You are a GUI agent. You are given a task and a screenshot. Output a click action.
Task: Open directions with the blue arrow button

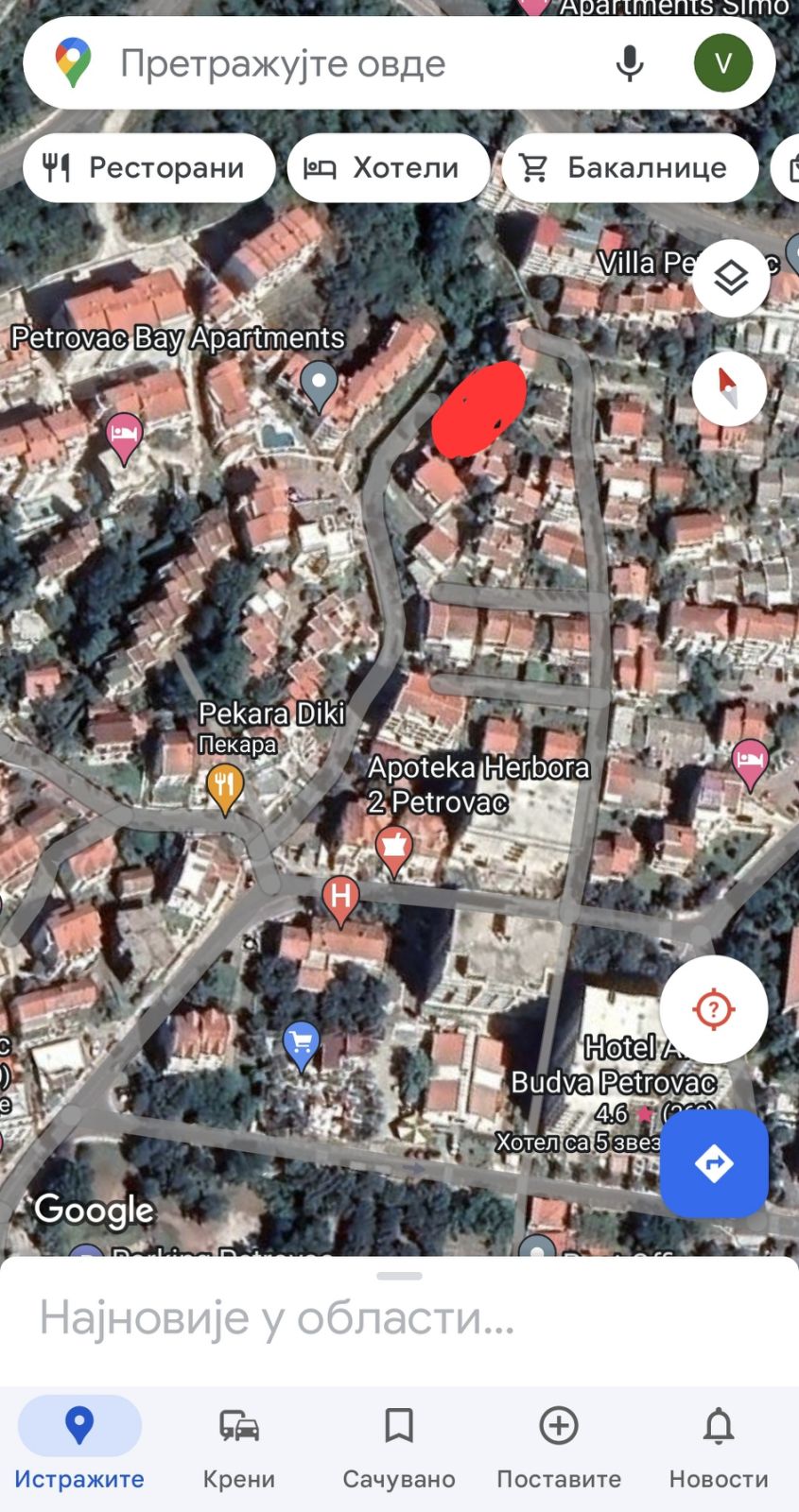[x=714, y=1163]
